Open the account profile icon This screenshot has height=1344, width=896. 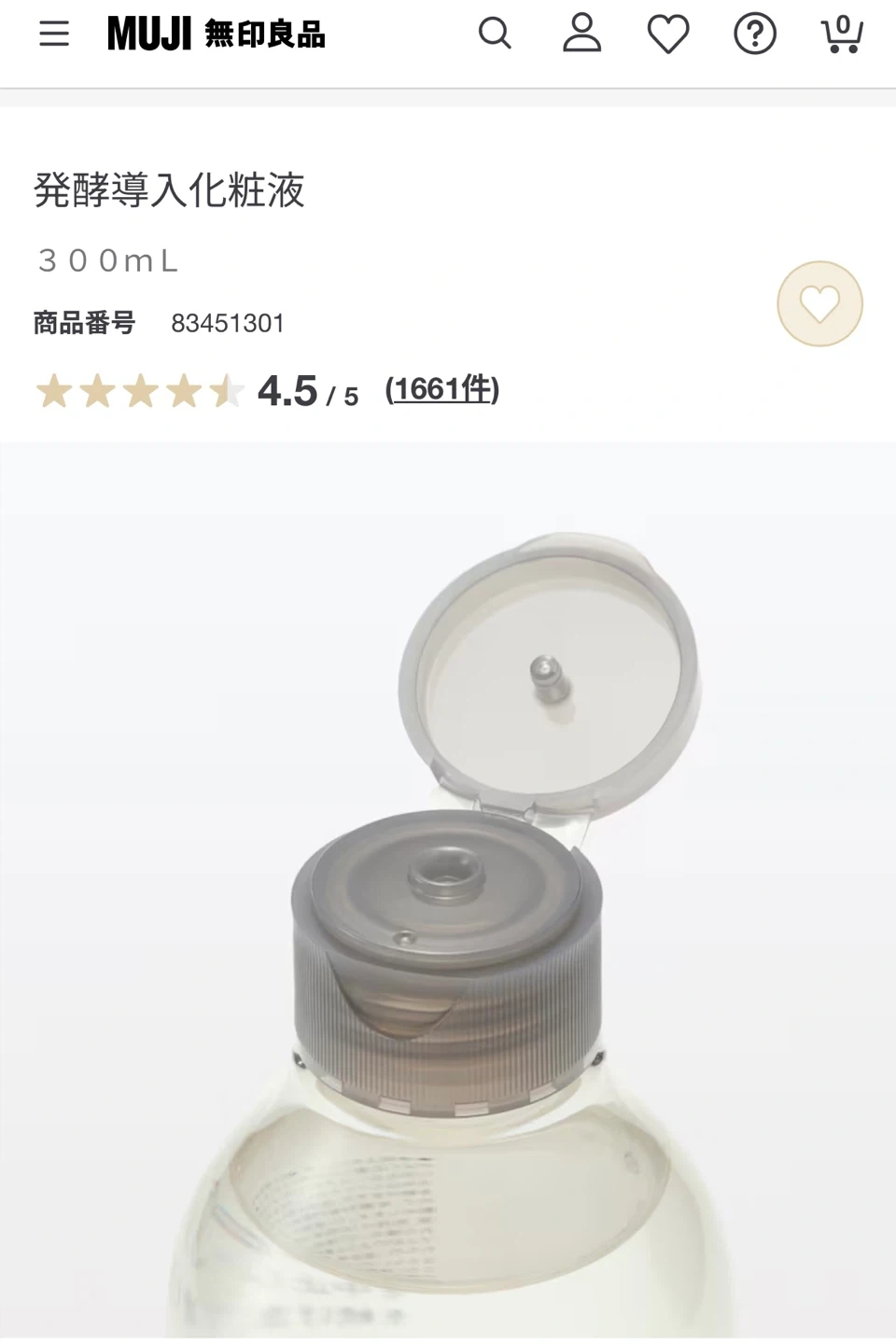pos(581,35)
